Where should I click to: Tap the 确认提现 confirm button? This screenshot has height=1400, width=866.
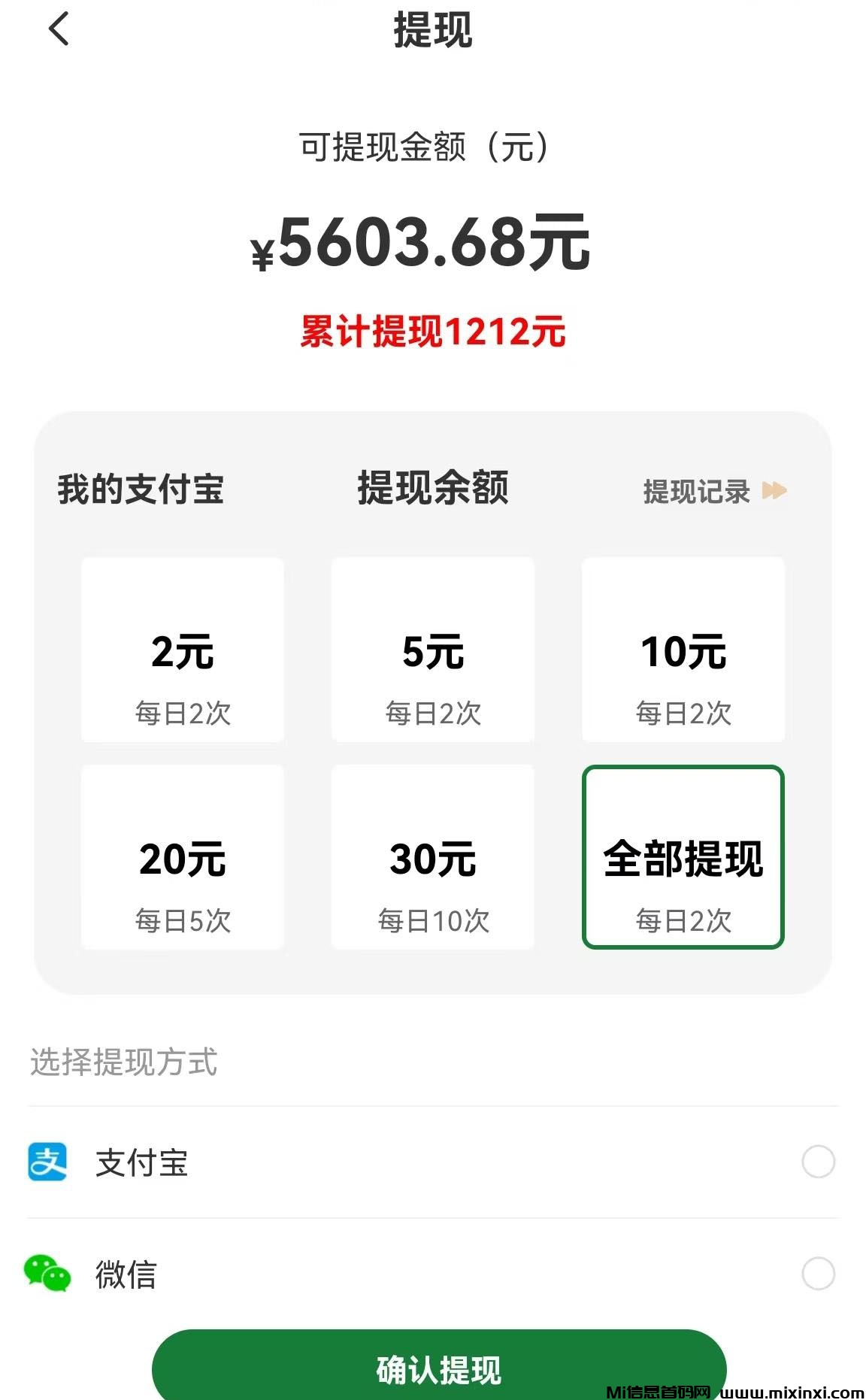[x=439, y=1368]
